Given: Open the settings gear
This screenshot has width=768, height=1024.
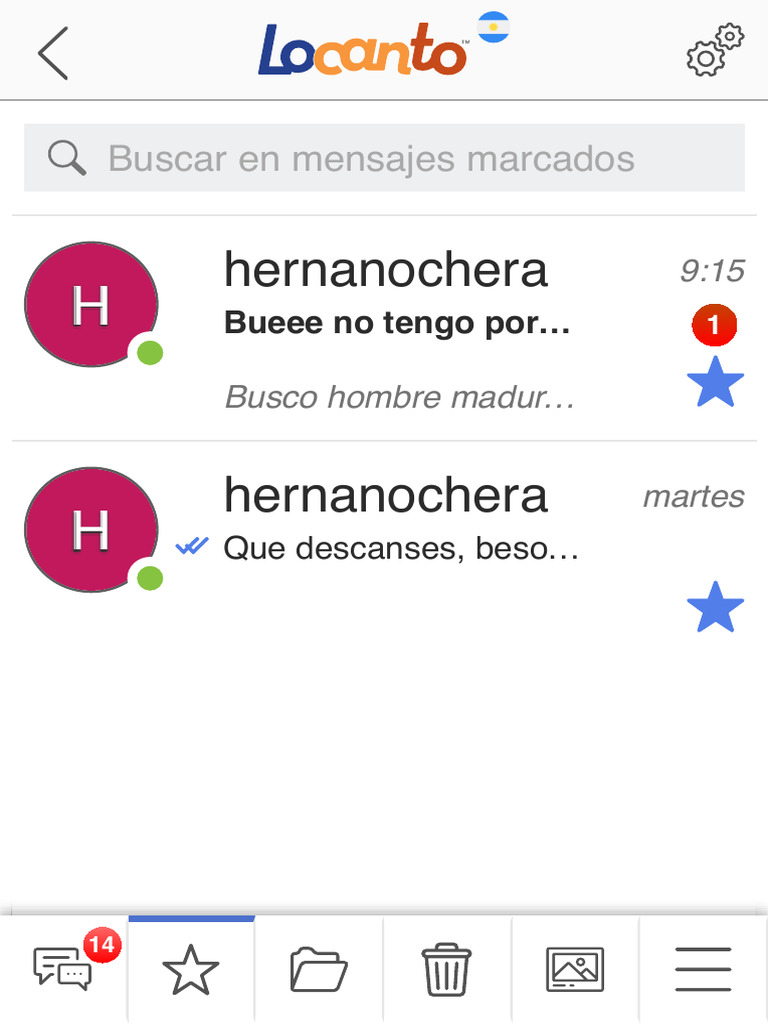Looking at the screenshot, I should (714, 50).
